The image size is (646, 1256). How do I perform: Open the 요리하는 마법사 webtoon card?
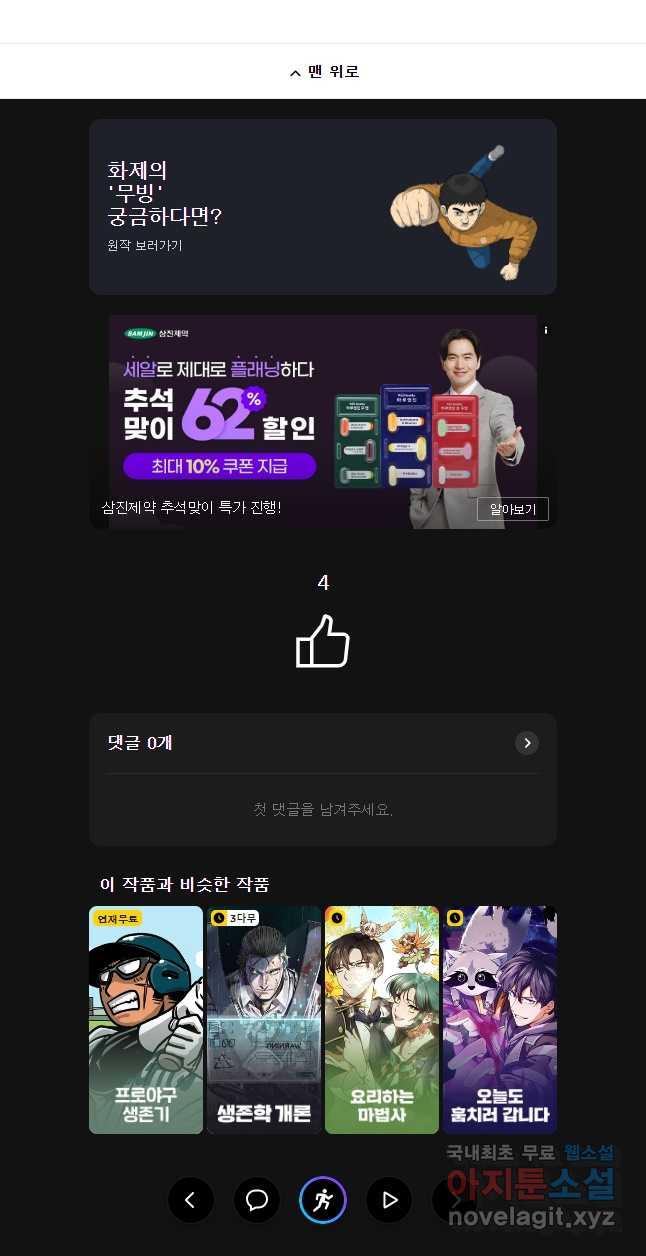(x=382, y=1020)
